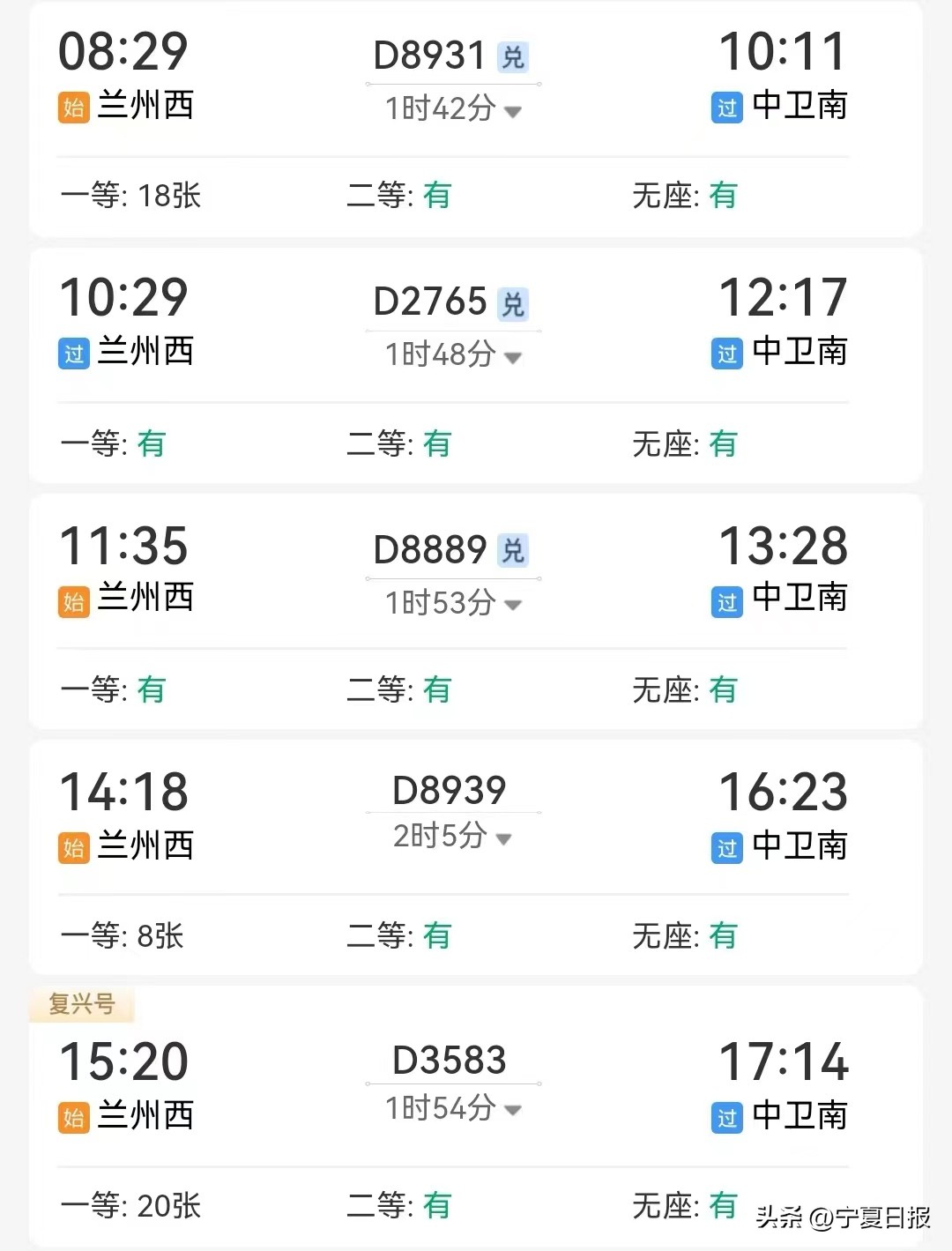Click the 过 badge next to 兰州西 at 10:29

tap(73, 355)
